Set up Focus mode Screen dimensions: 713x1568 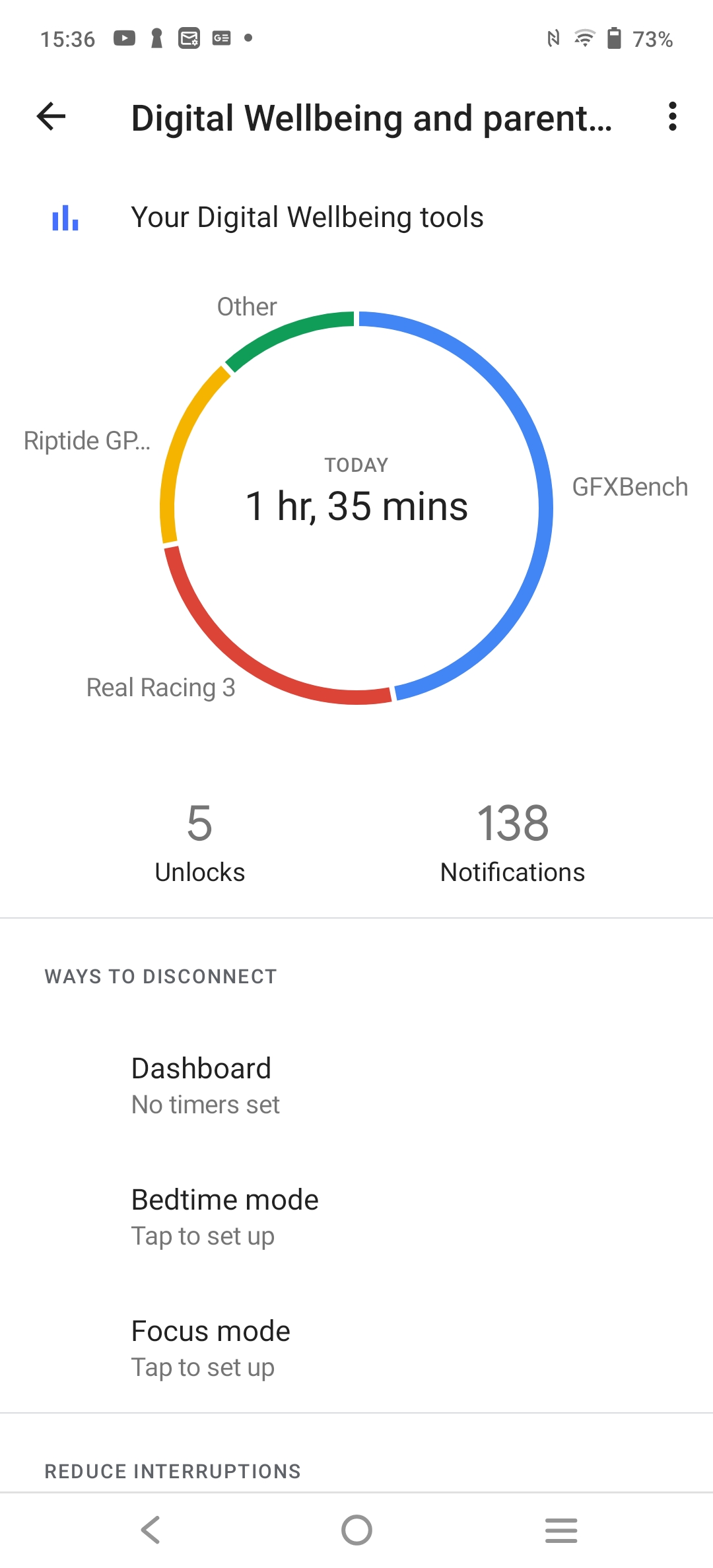pos(356,1348)
